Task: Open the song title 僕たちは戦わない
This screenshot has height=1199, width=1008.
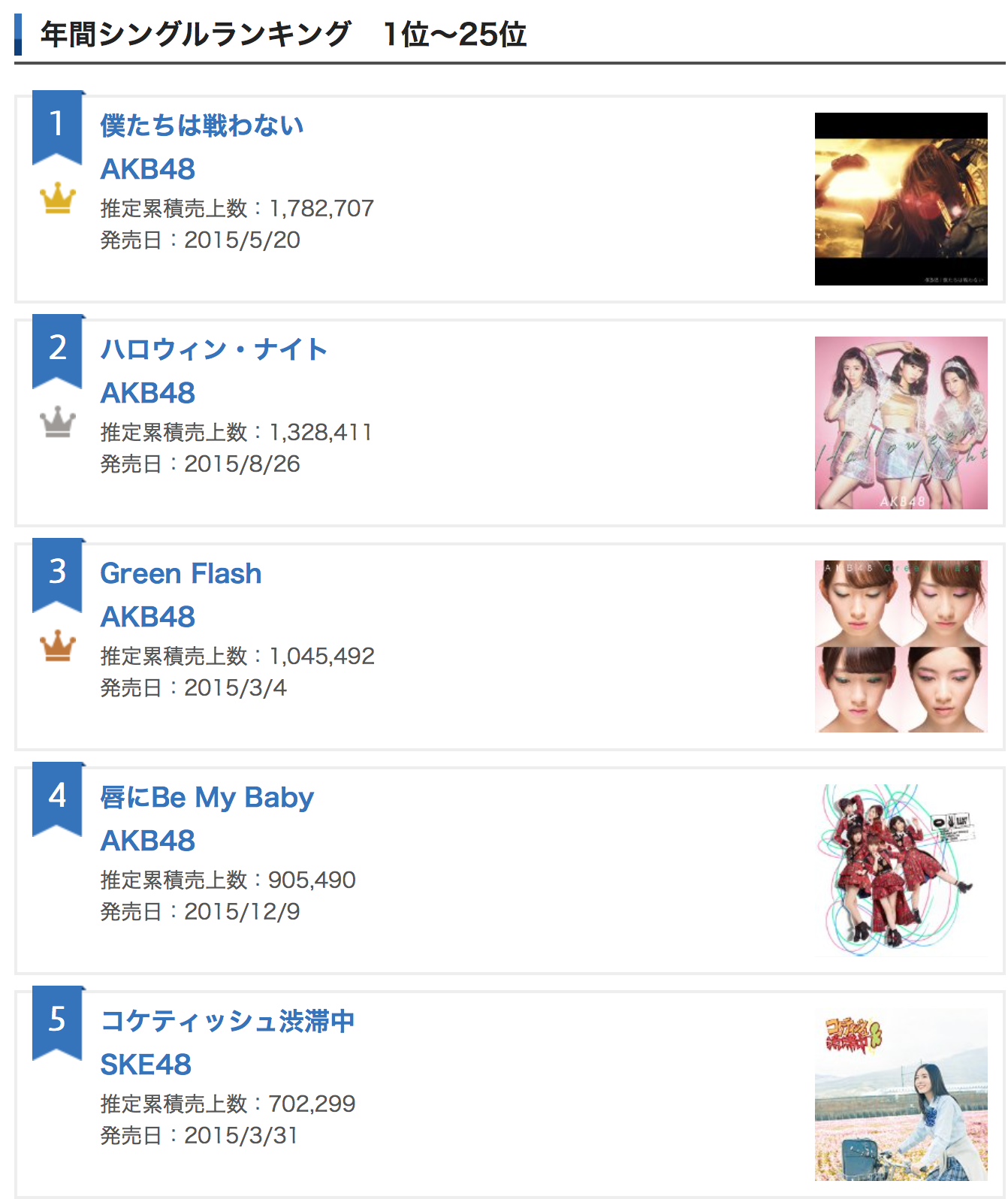Action: point(202,125)
